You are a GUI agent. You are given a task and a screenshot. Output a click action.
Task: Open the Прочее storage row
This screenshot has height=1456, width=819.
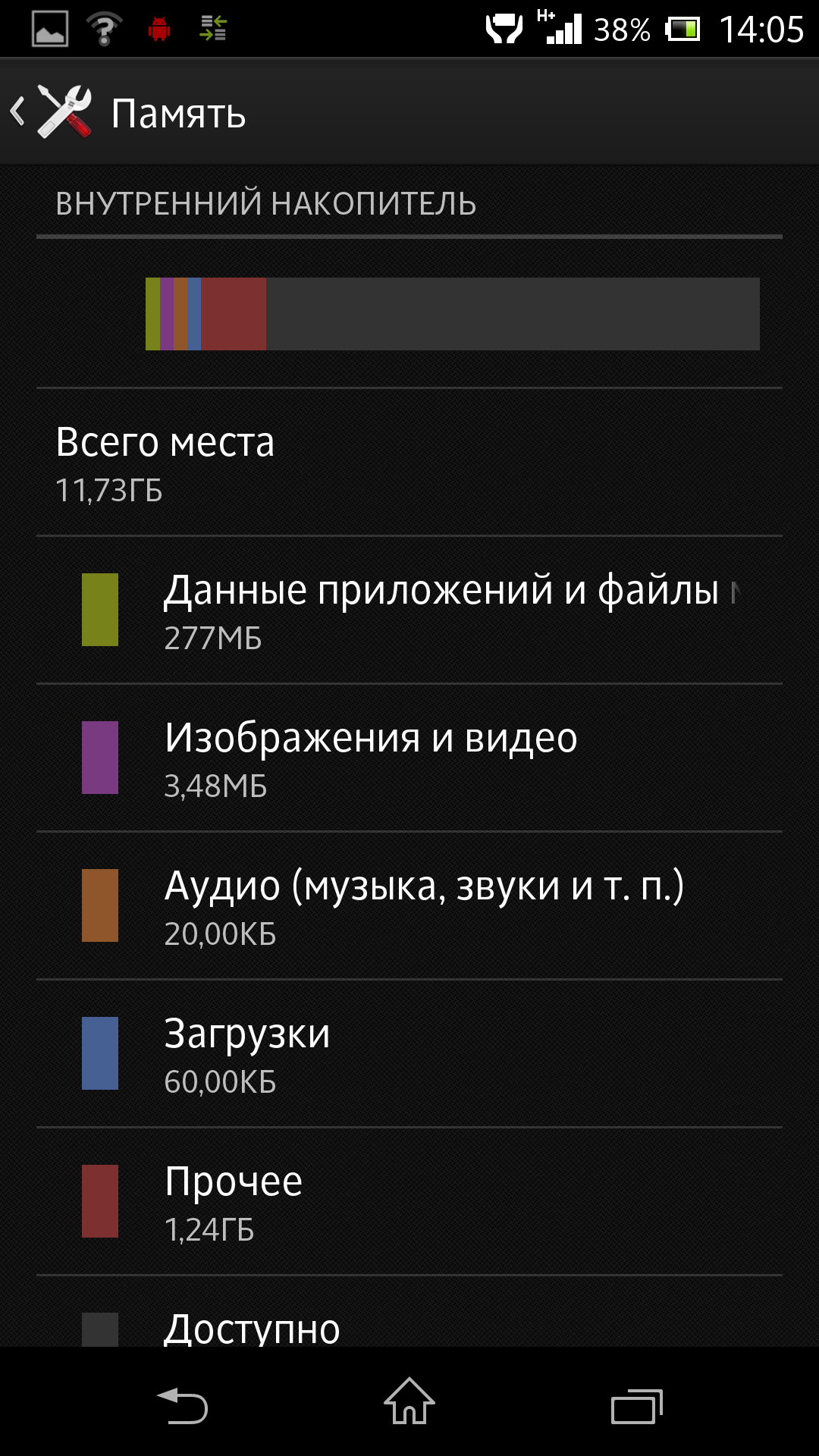pyautogui.click(x=409, y=1201)
